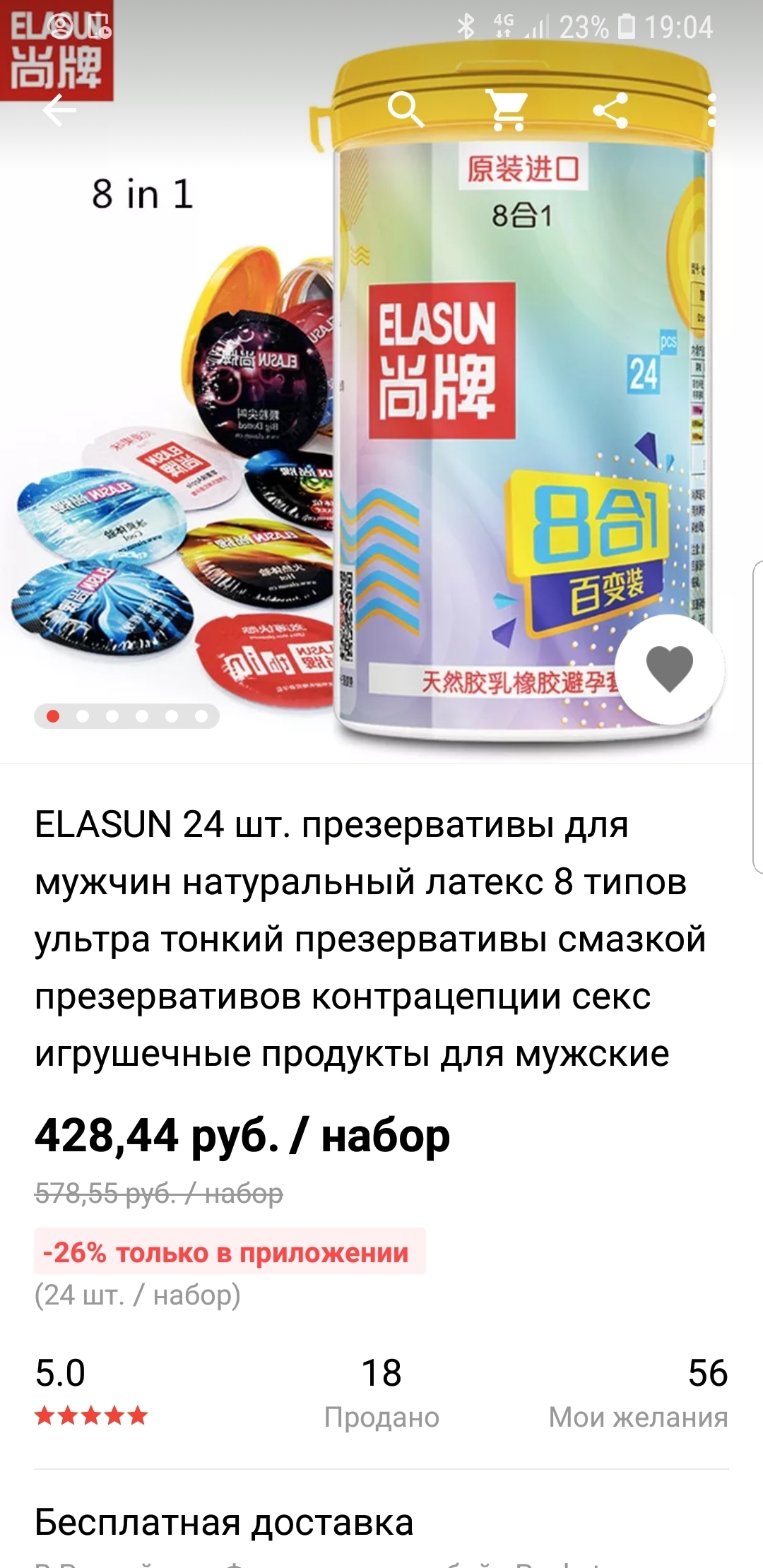Image resolution: width=763 pixels, height=1568 pixels.
Task: Go back using the arrow icon
Action: point(59,110)
